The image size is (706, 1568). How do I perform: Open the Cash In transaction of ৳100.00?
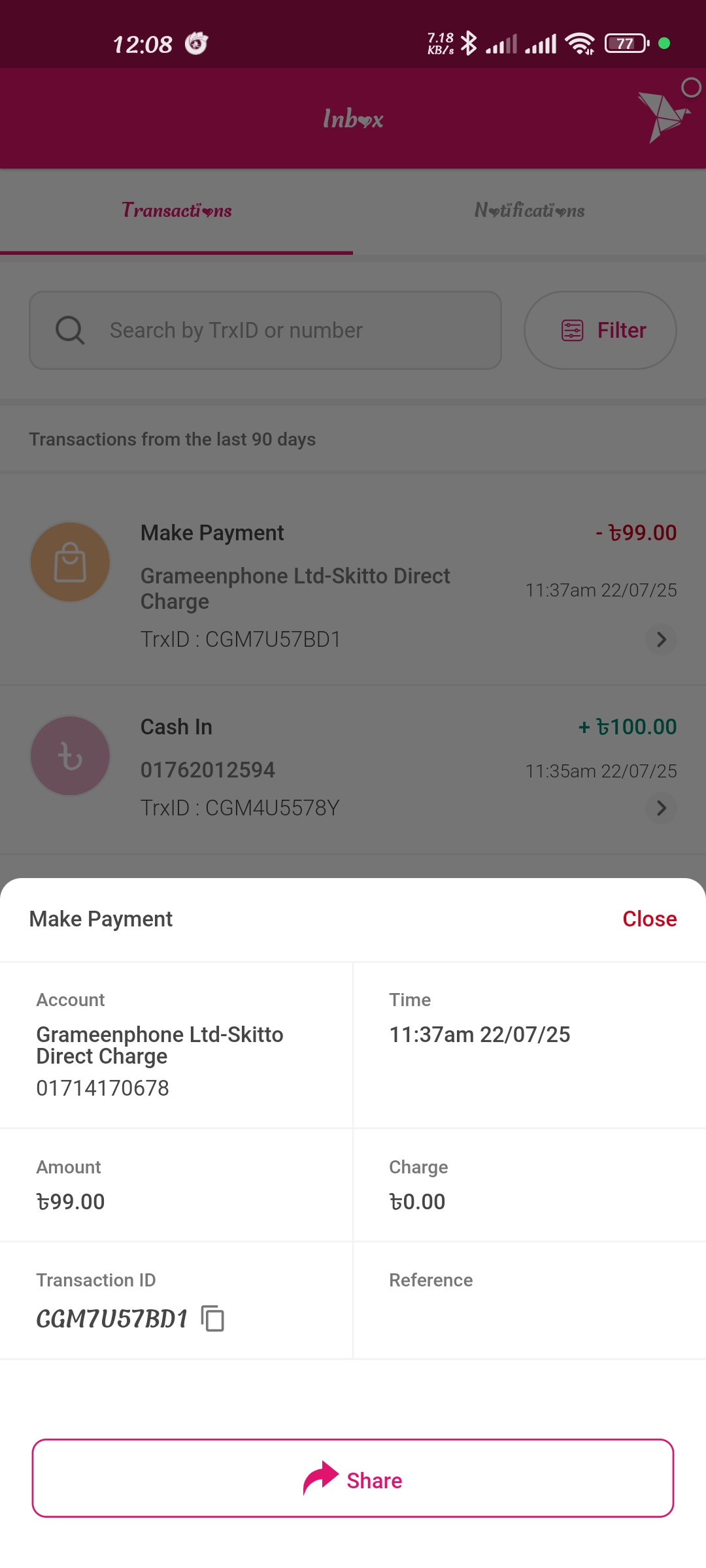click(353, 768)
